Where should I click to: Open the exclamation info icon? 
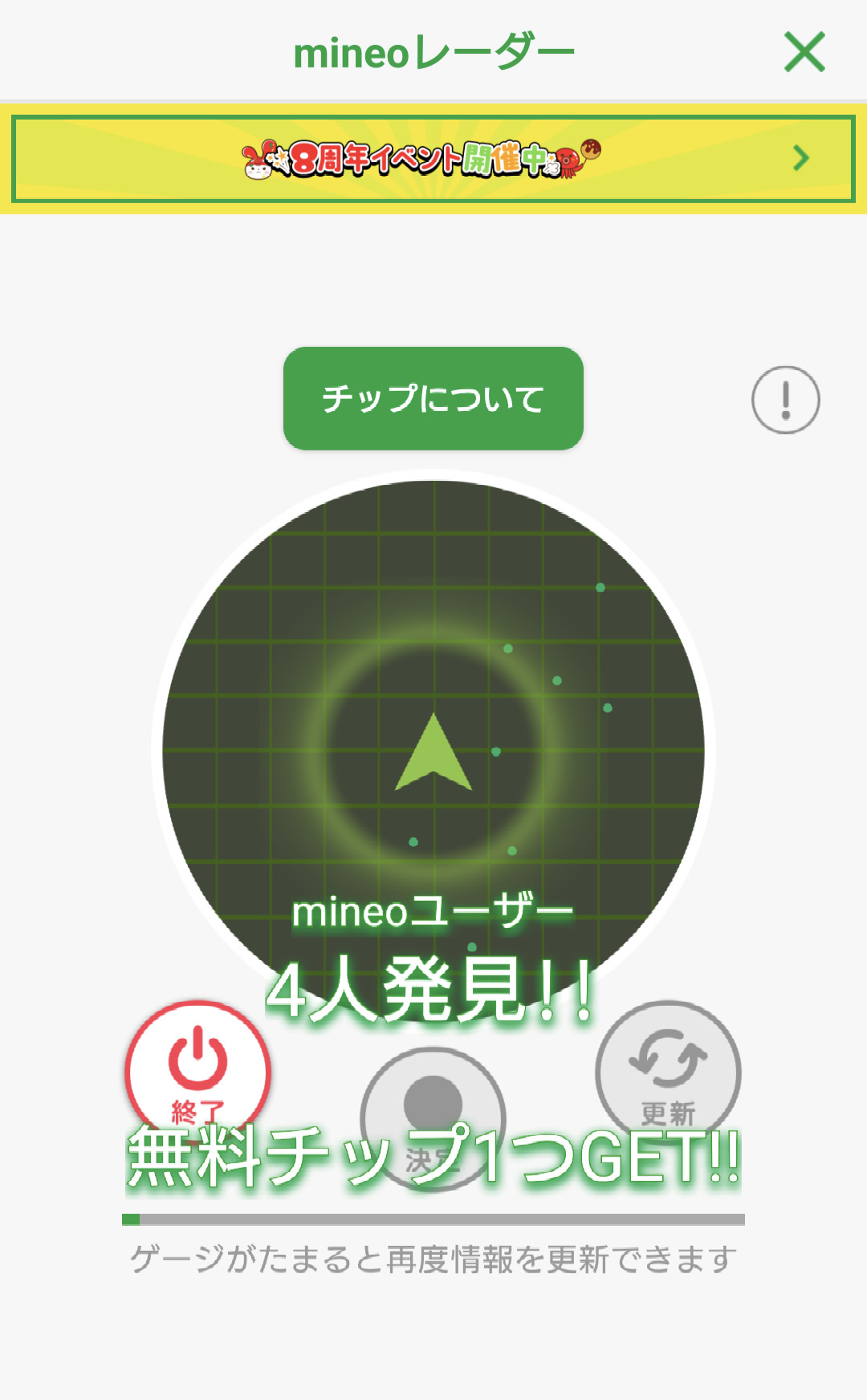[785, 400]
